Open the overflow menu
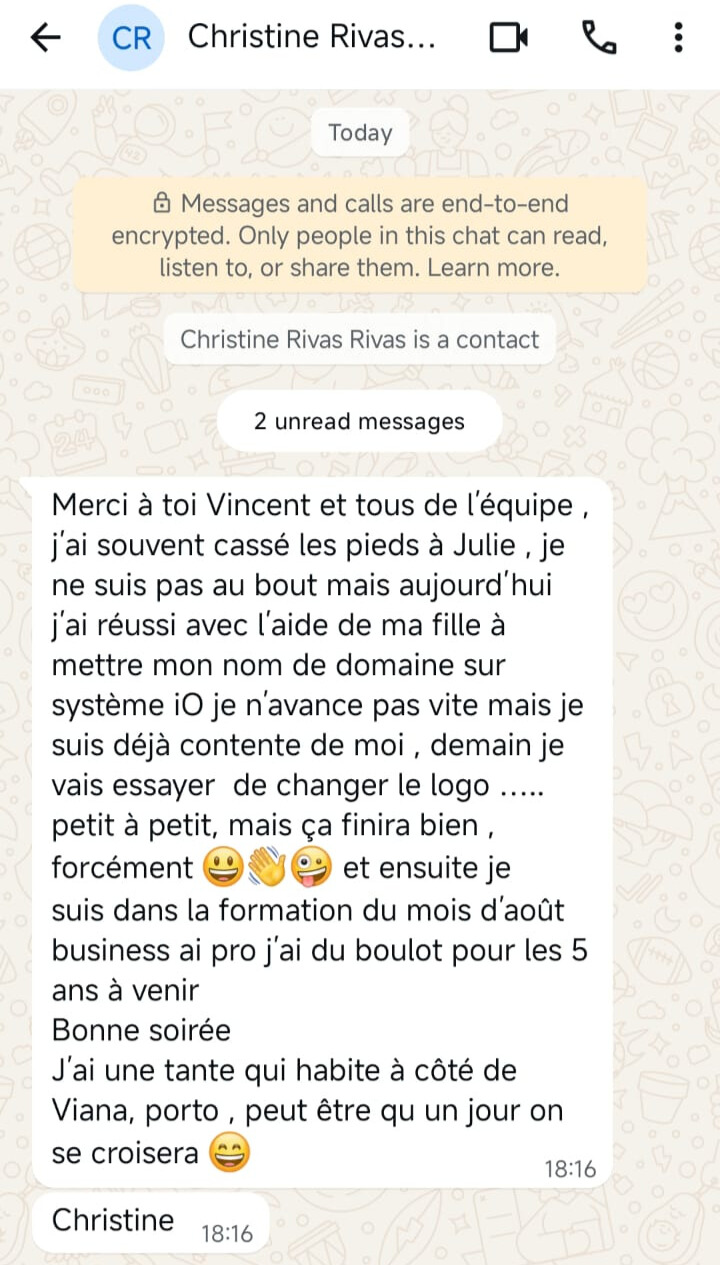720x1265 pixels. click(x=678, y=38)
